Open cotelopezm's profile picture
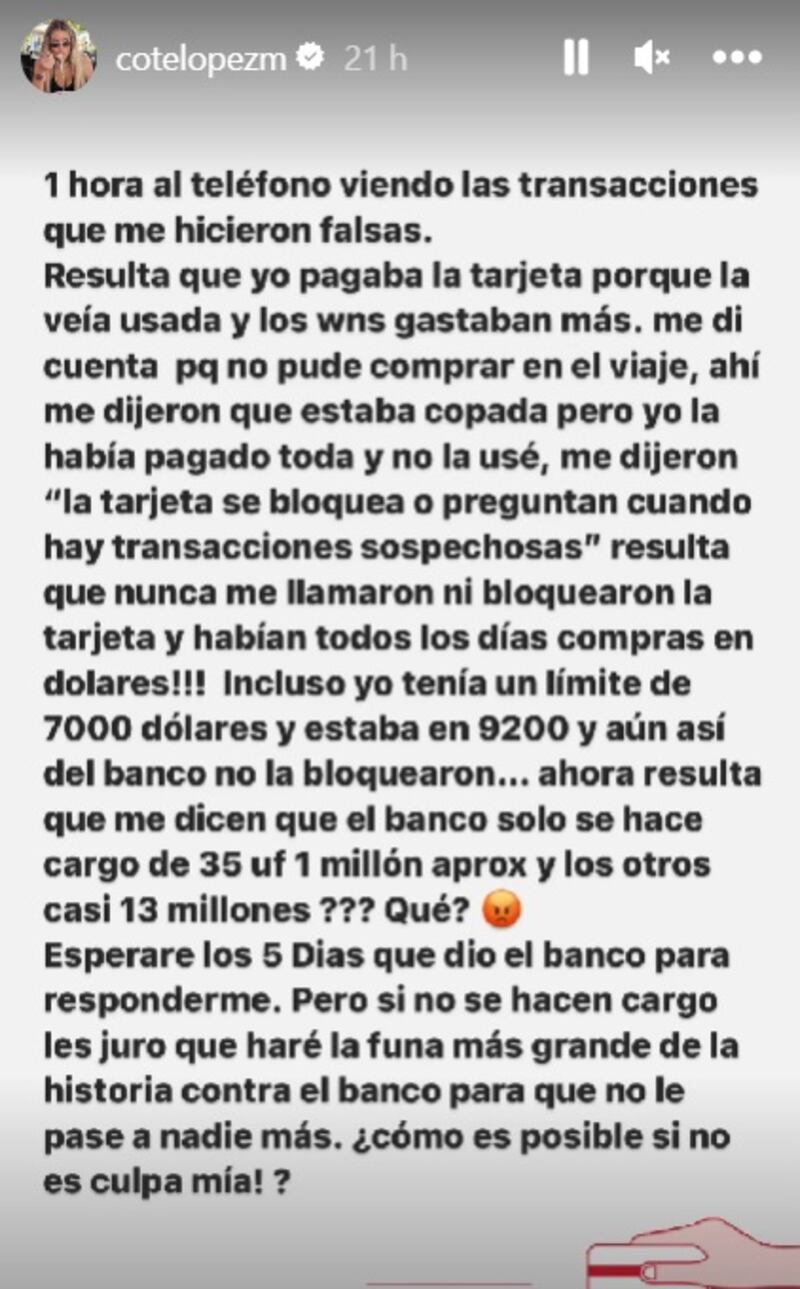The height and width of the screenshot is (1289, 800). point(58,56)
